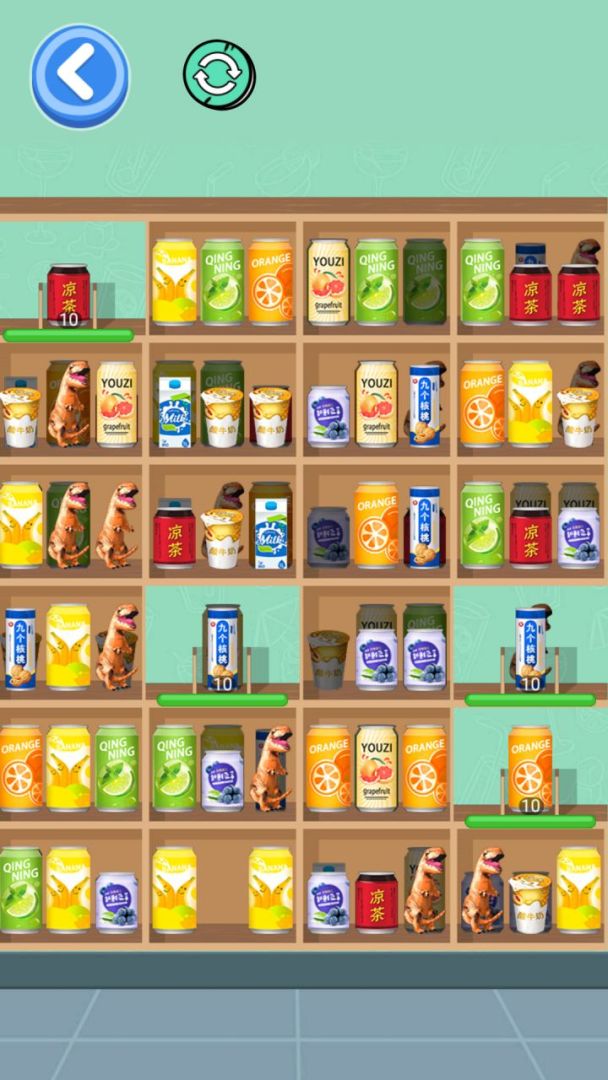Go back using the blue arrow button
This screenshot has height=1080, width=608.
pyautogui.click(x=80, y=76)
